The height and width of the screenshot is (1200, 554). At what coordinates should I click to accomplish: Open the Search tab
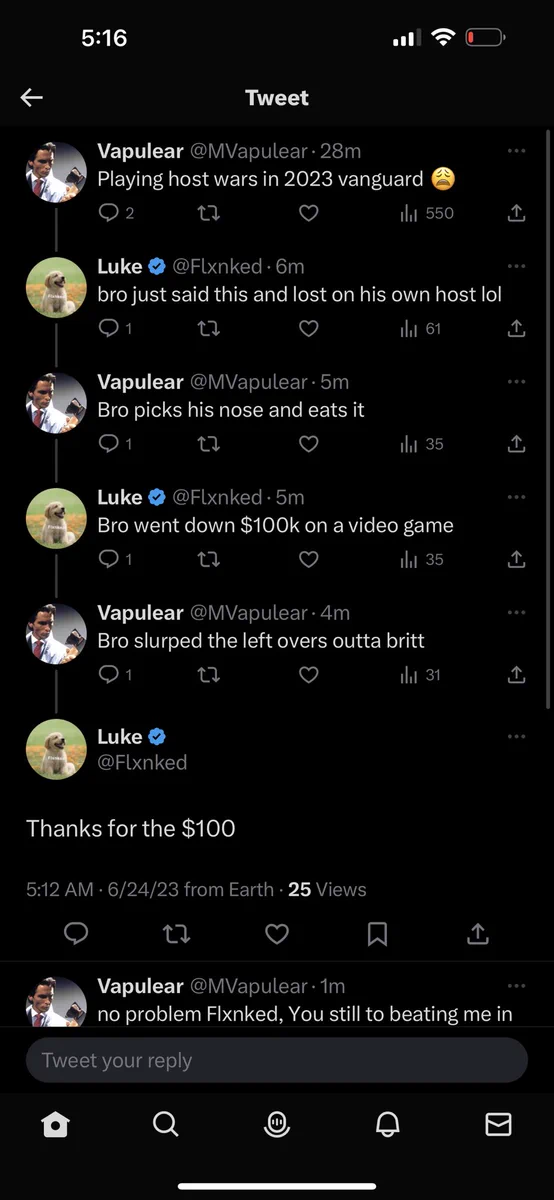click(166, 1125)
